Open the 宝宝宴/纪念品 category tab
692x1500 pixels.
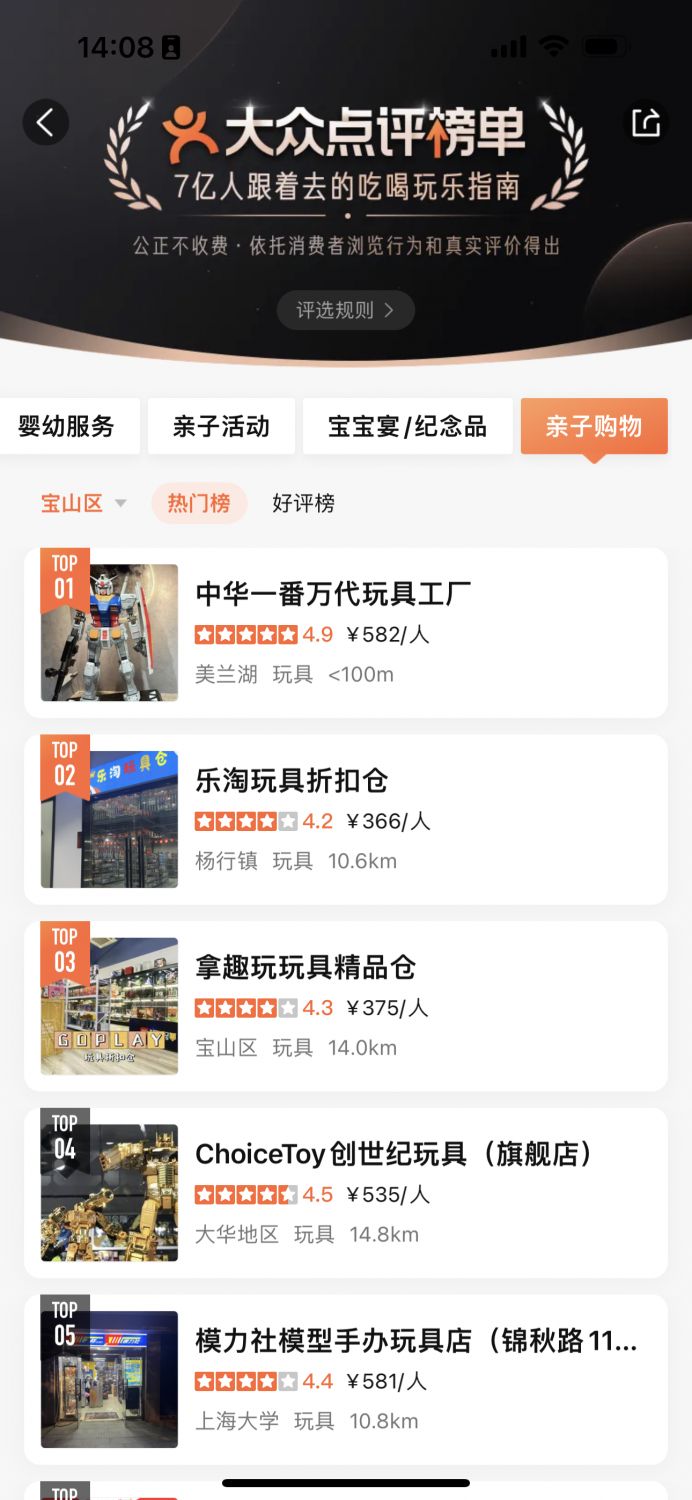pyautogui.click(x=407, y=426)
